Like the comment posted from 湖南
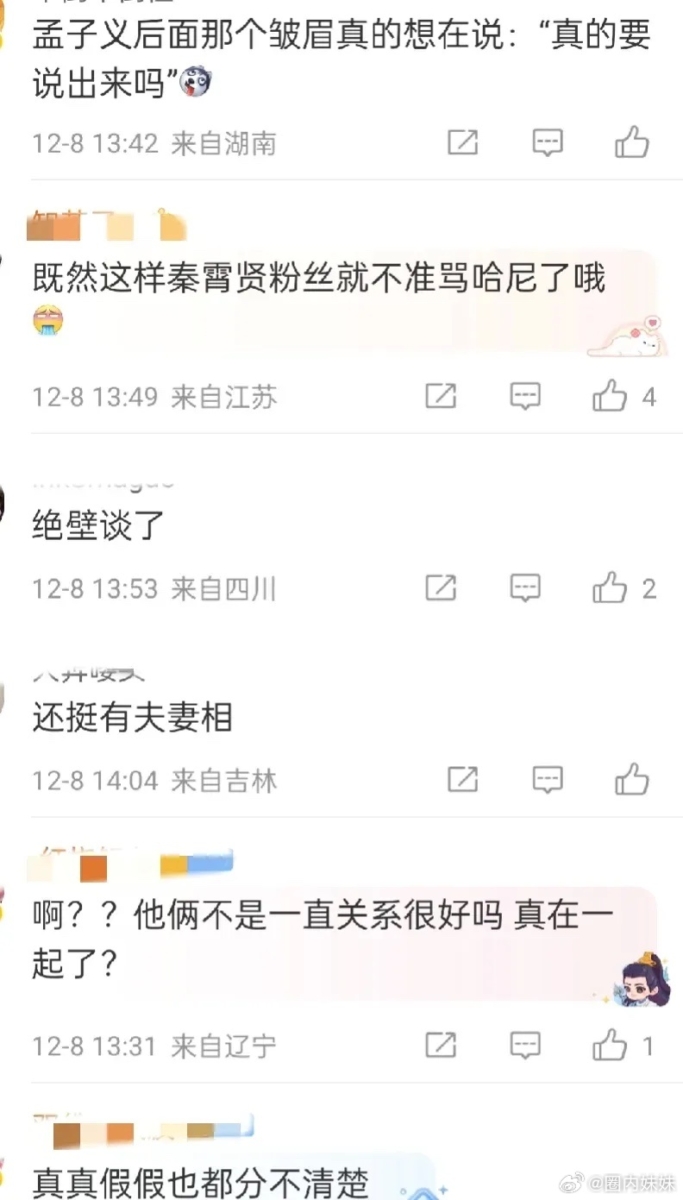Image resolution: width=683 pixels, height=1200 pixels. pos(632,143)
